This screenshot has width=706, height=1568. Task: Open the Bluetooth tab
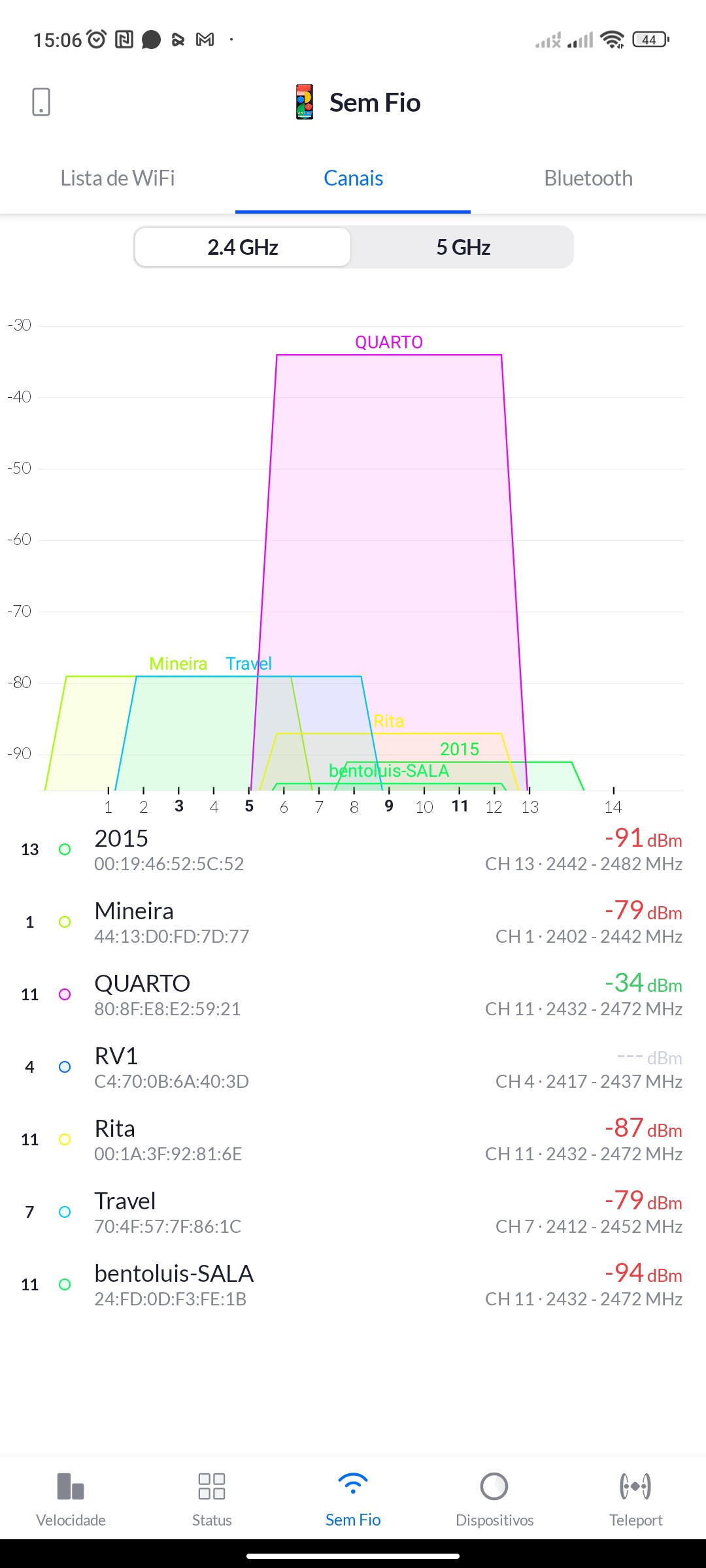588,178
